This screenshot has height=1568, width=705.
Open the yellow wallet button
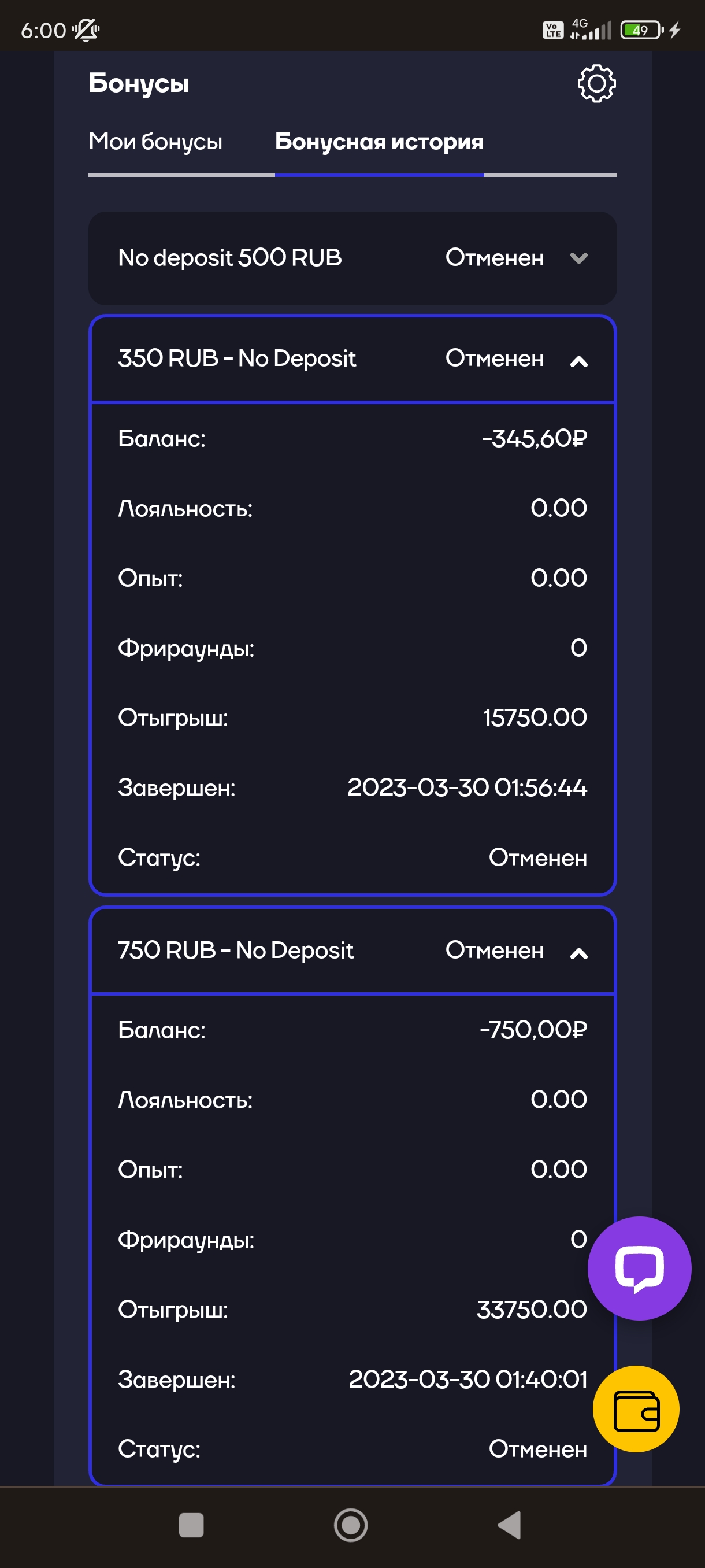[636, 1409]
